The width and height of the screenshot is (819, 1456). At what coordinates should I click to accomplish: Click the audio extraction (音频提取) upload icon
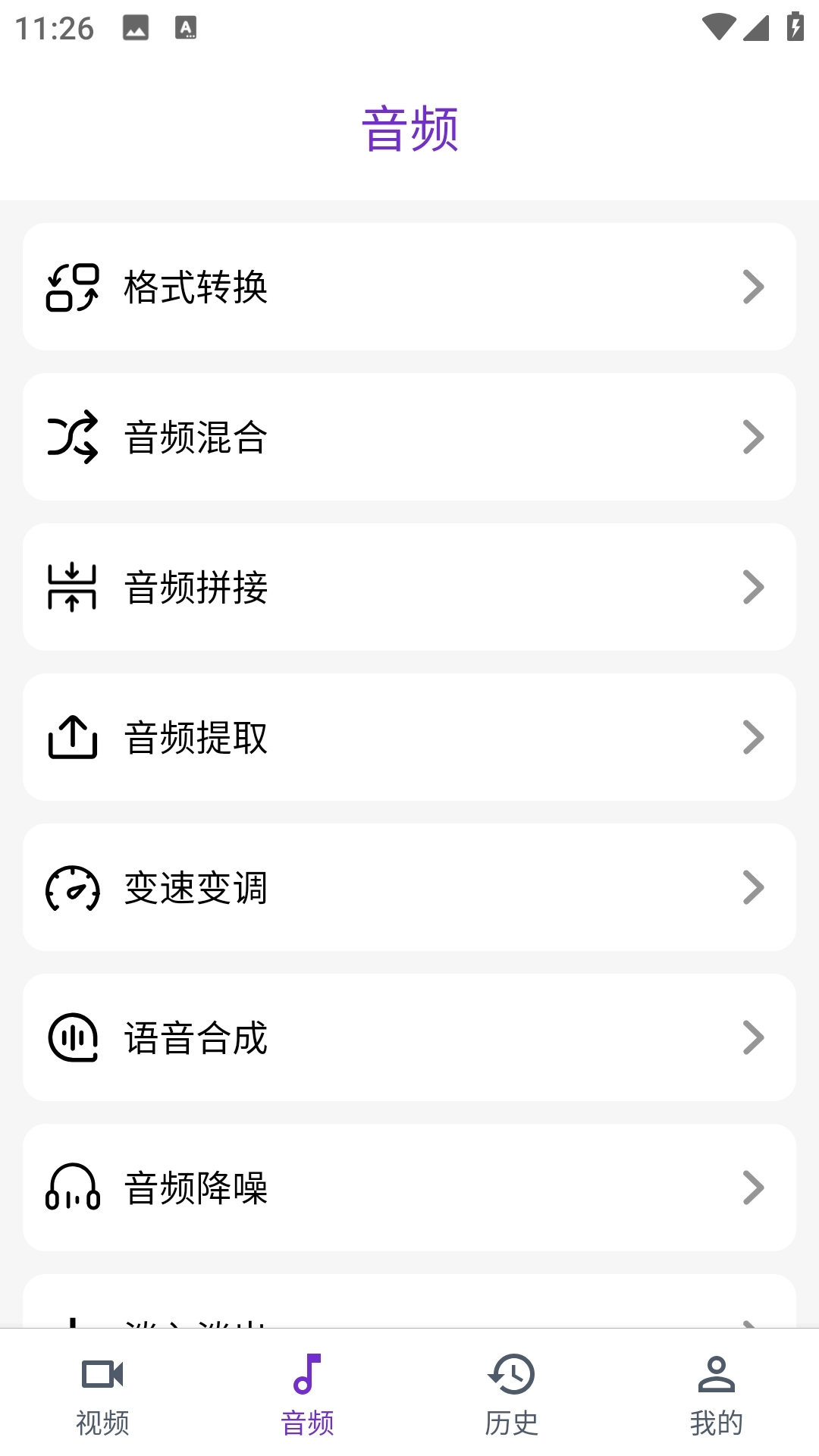tap(72, 736)
